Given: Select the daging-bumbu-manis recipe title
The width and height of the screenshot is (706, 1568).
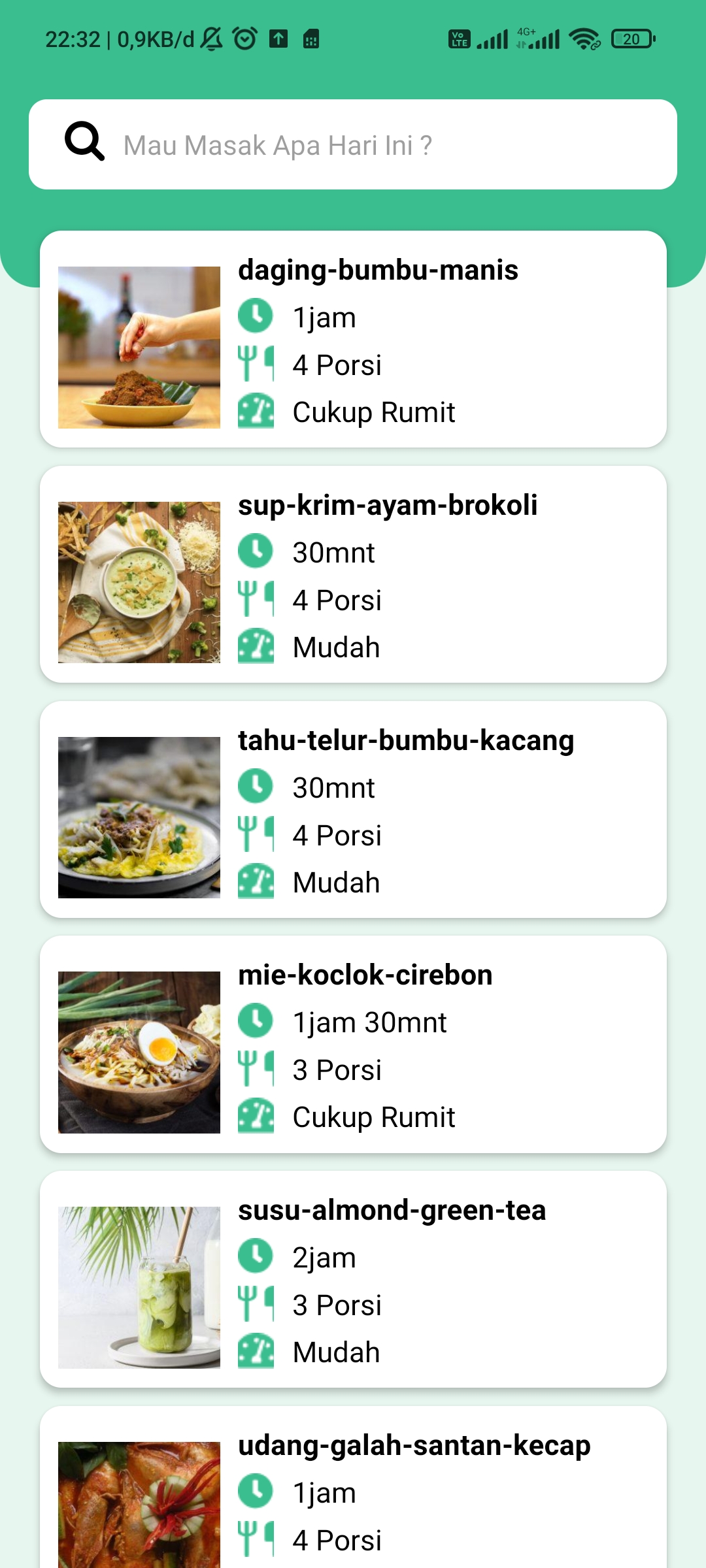Looking at the screenshot, I should click(x=378, y=270).
